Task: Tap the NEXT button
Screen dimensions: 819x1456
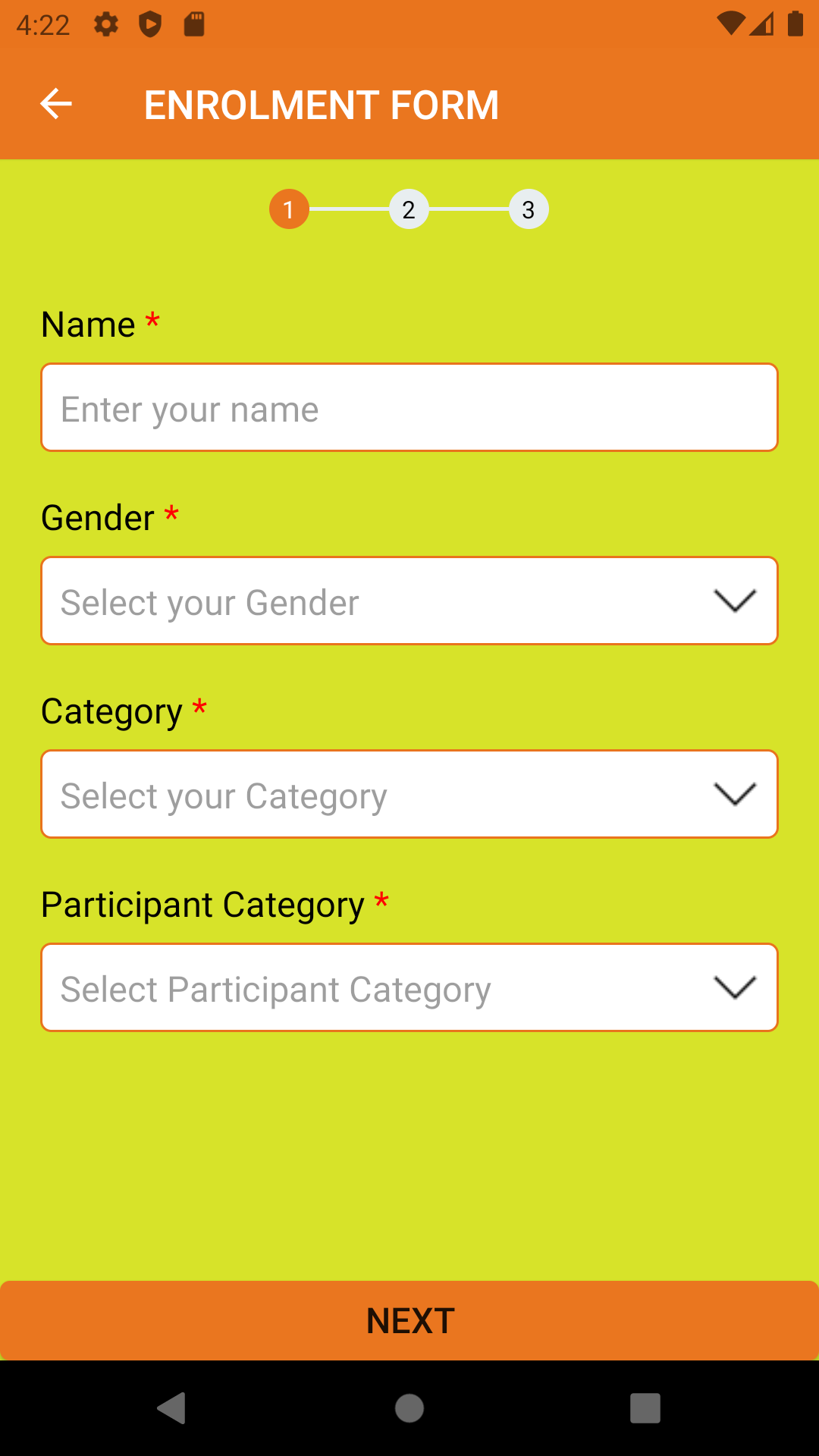Action: tap(409, 1320)
